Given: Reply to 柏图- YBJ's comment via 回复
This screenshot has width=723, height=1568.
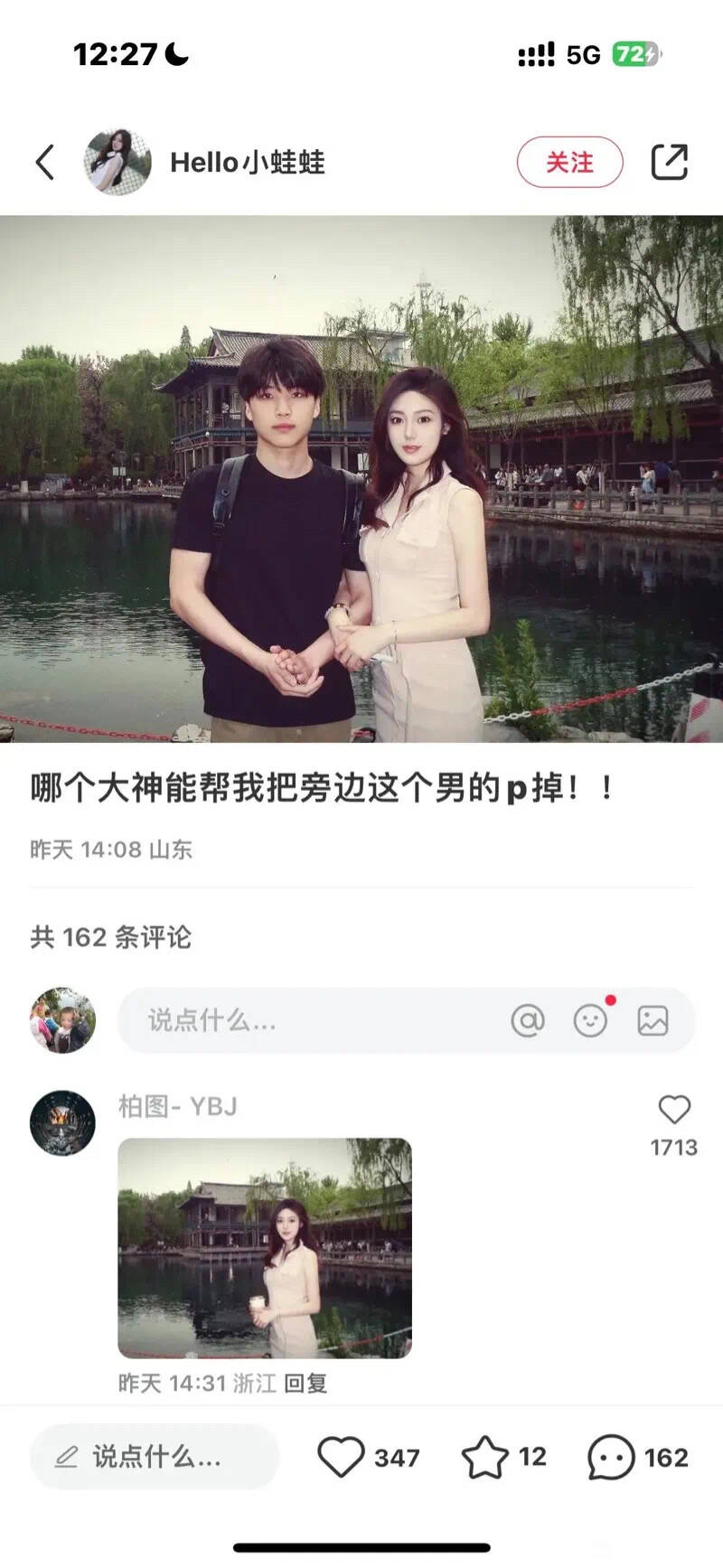Looking at the screenshot, I should [x=305, y=1383].
